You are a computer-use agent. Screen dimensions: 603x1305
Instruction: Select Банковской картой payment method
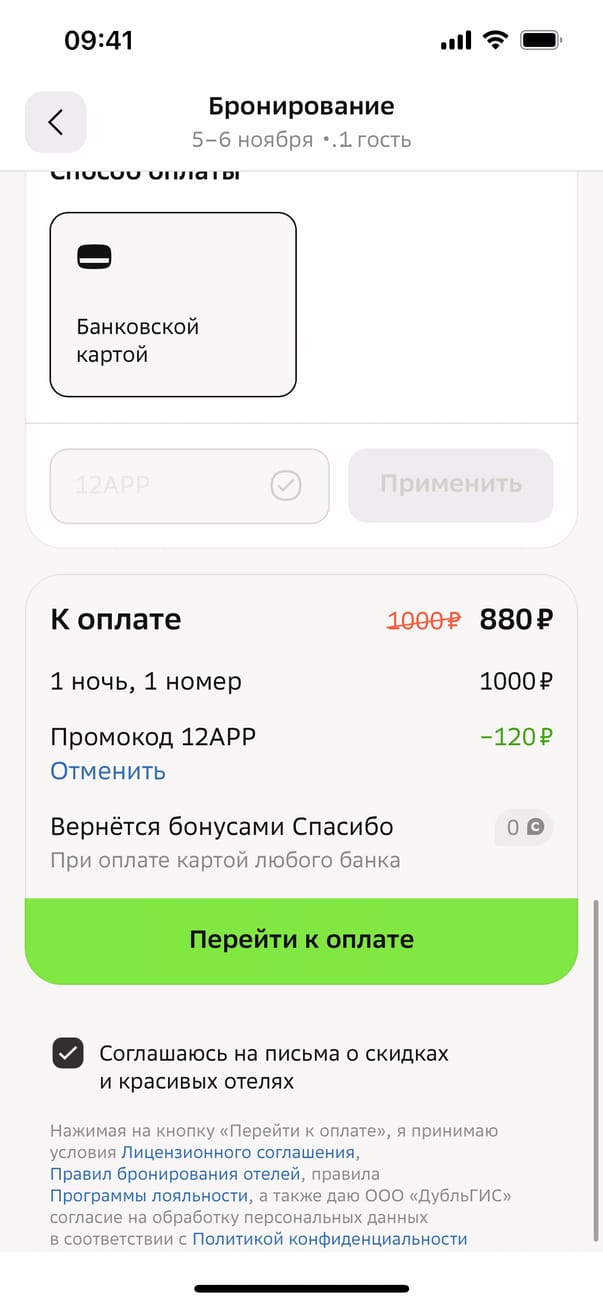pos(173,305)
